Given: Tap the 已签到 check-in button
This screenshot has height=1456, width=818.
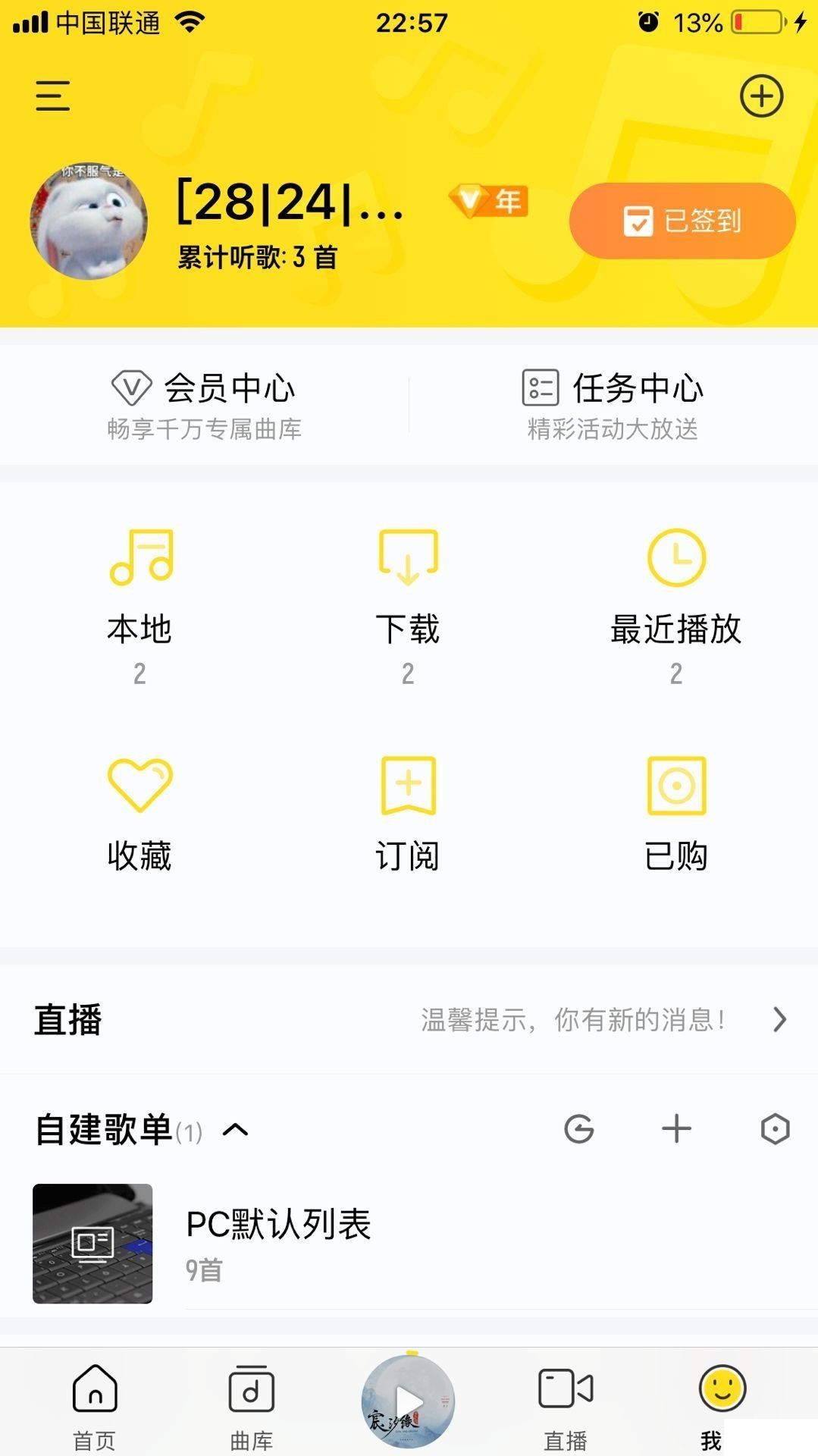Looking at the screenshot, I should click(682, 221).
